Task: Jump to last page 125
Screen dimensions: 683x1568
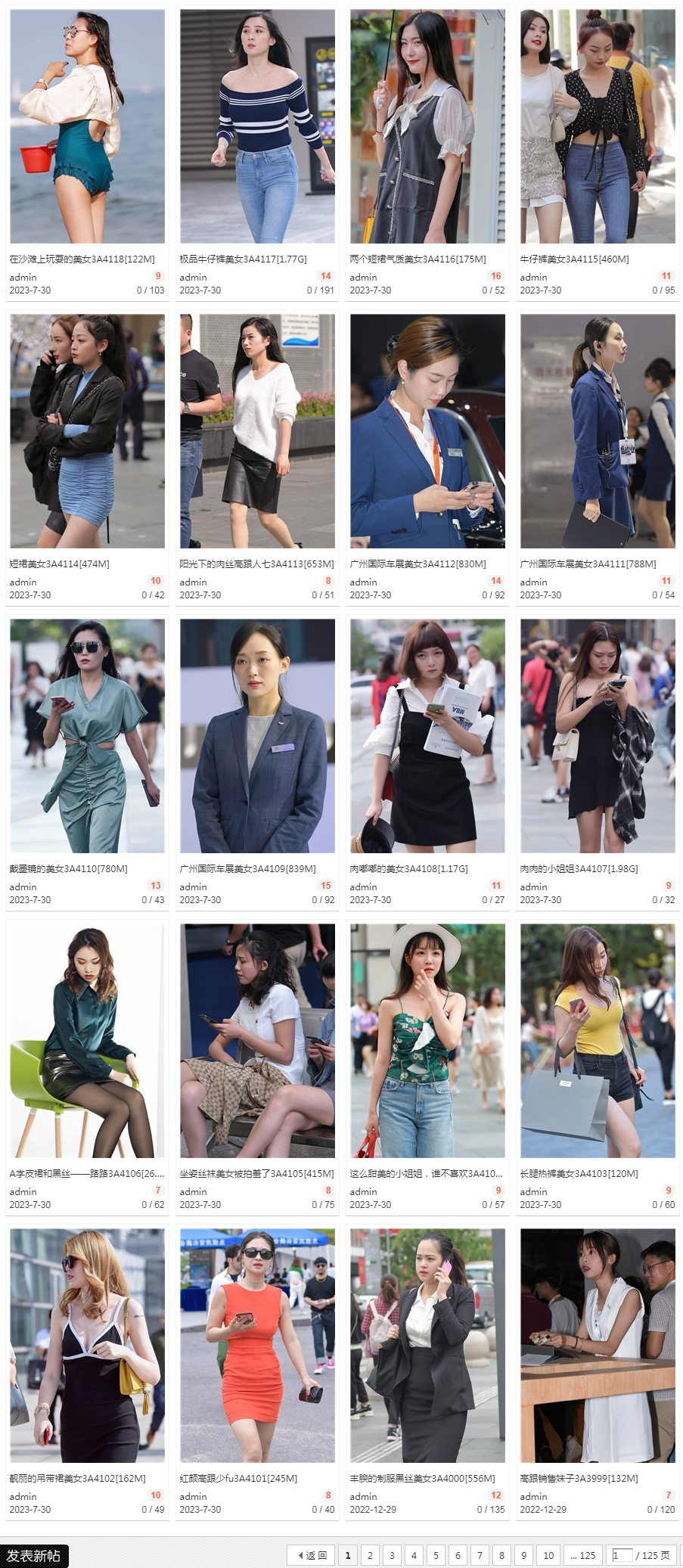Action: click(x=582, y=1555)
